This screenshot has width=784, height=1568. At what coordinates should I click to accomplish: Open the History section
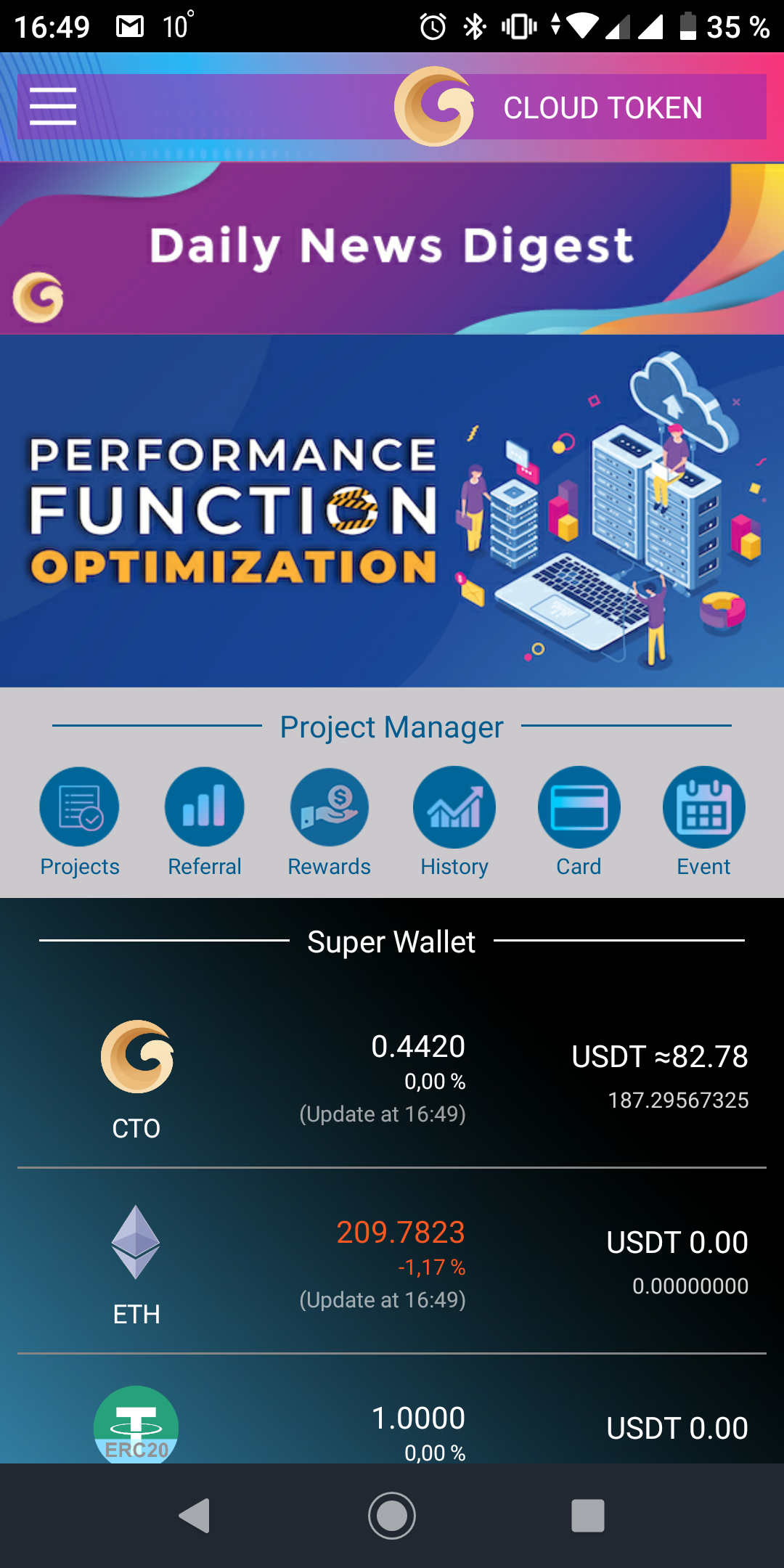tap(454, 822)
